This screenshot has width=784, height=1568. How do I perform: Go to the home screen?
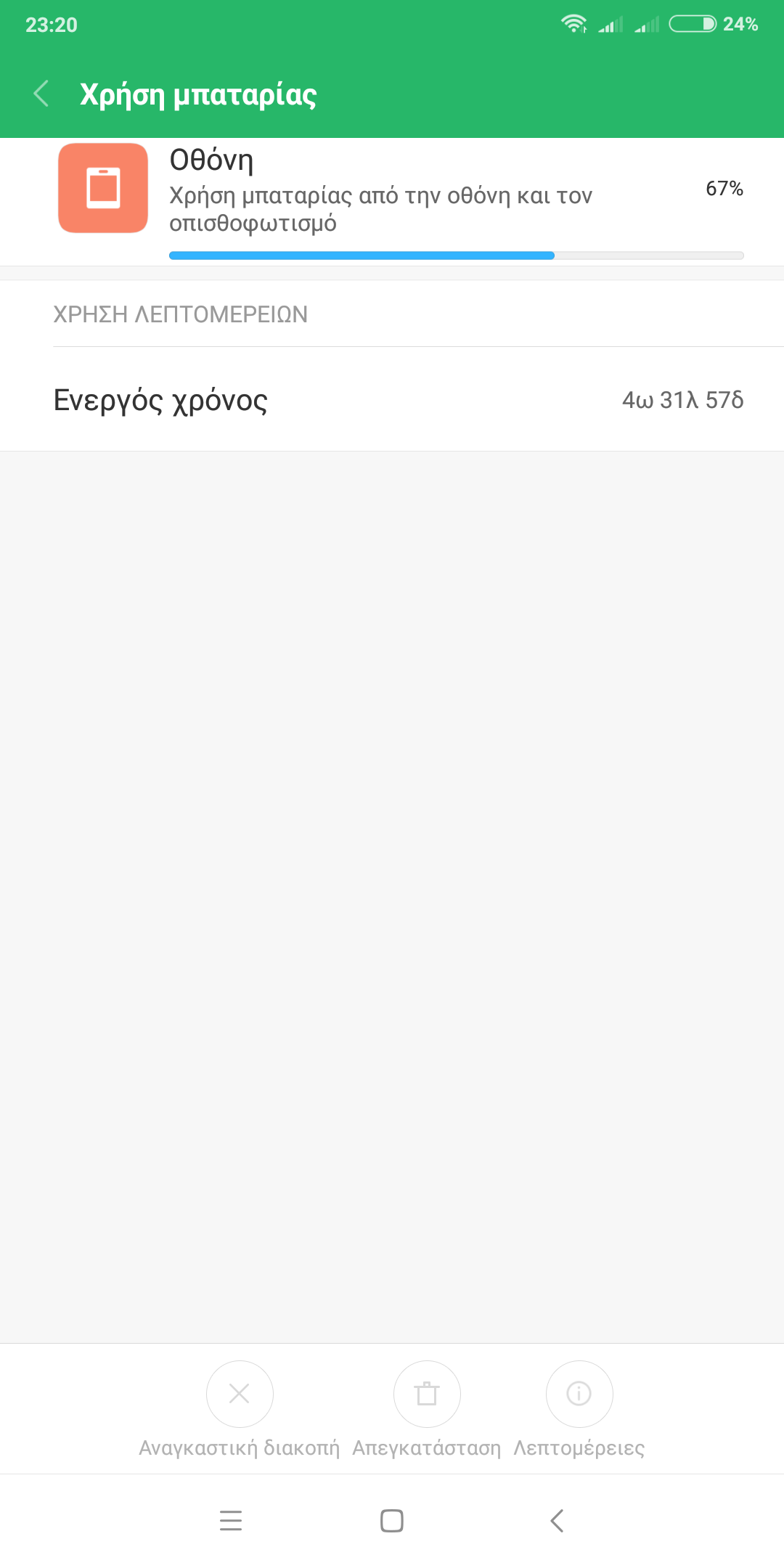(x=392, y=1520)
